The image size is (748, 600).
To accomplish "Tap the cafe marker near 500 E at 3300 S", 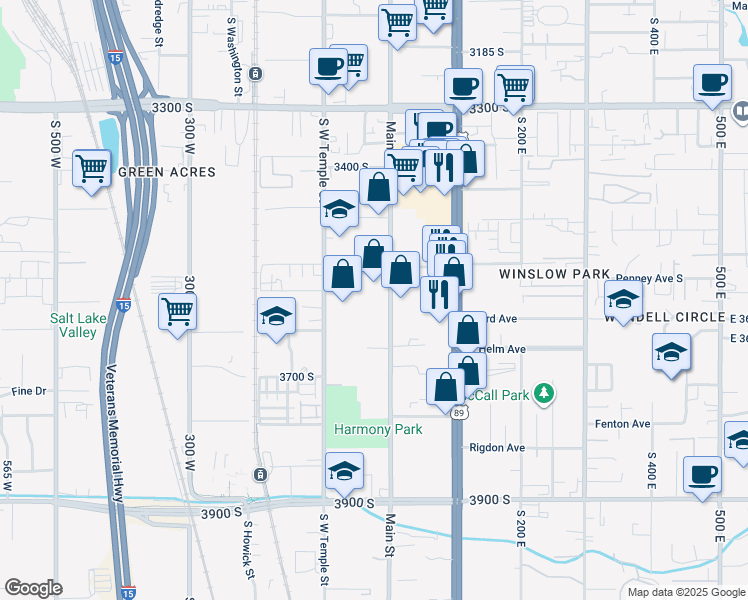I will (x=713, y=84).
